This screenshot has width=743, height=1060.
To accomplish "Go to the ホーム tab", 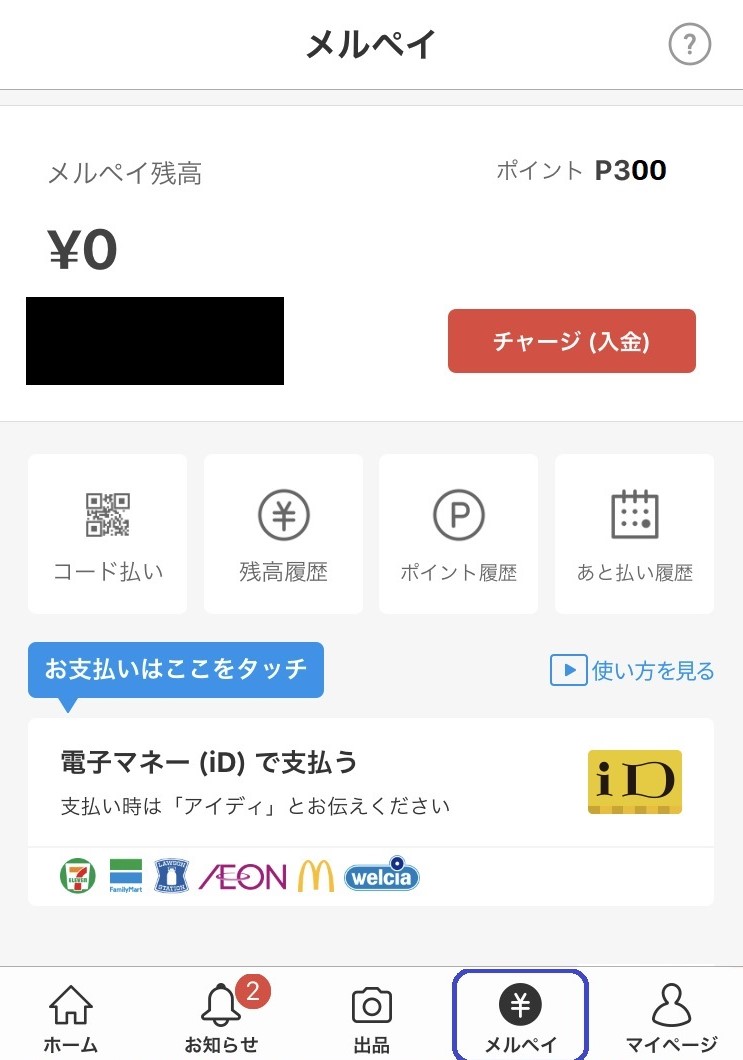I will pos(70,1018).
